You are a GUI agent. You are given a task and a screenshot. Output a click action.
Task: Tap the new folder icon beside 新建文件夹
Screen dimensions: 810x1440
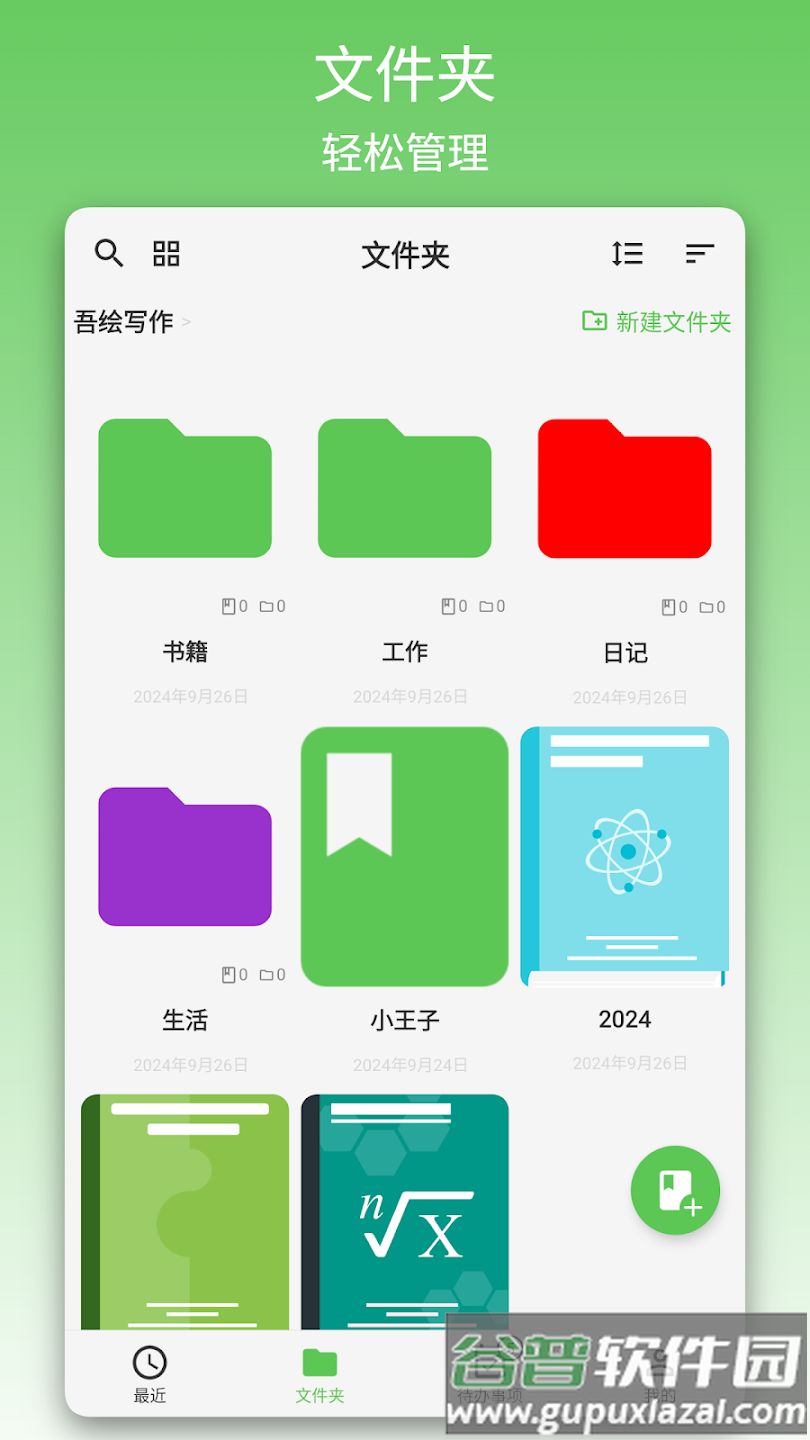coord(593,322)
